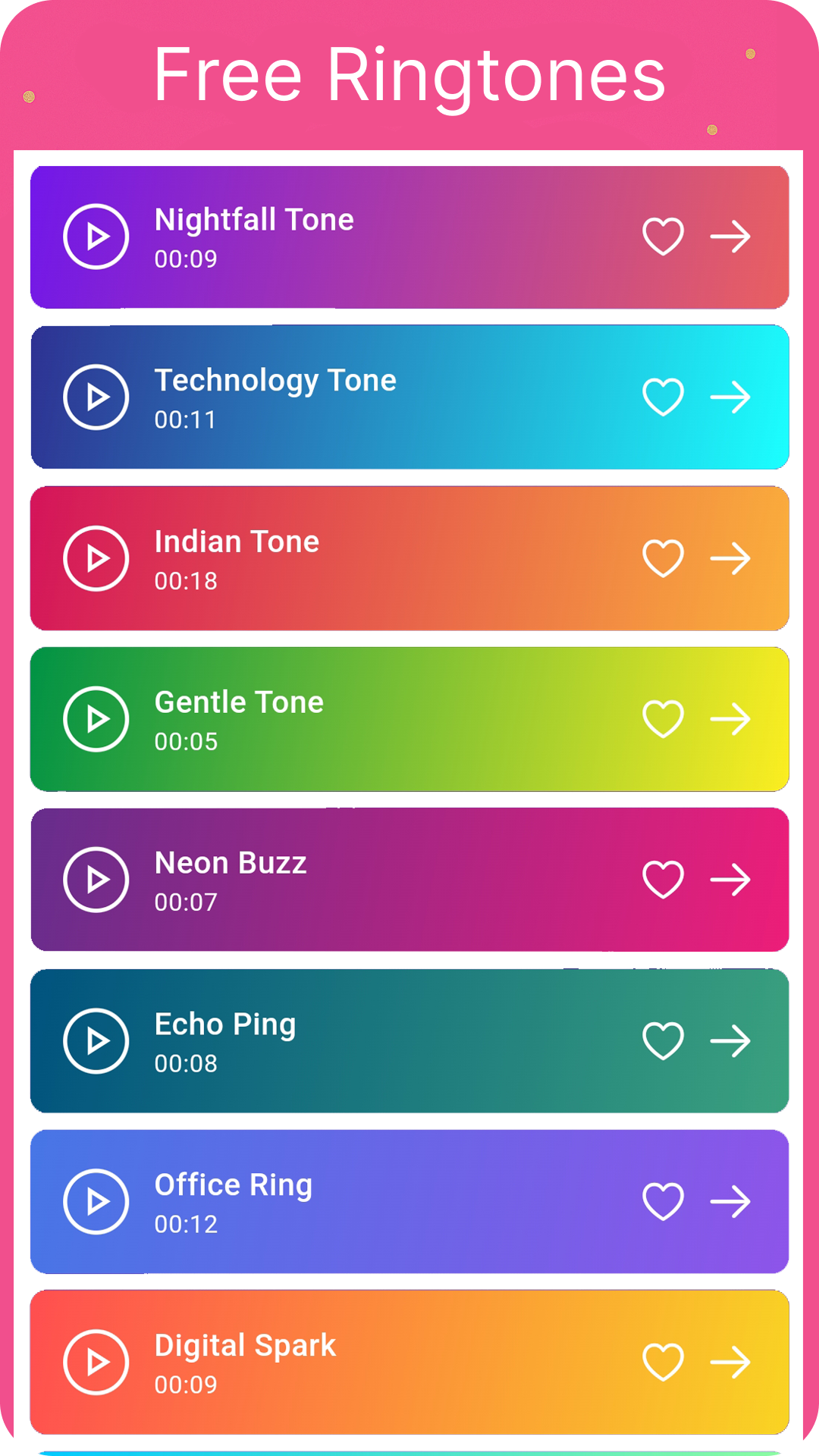Viewport: 819px width, 1456px height.
Task: Add Technology Tone to favorites
Action: 663,397
